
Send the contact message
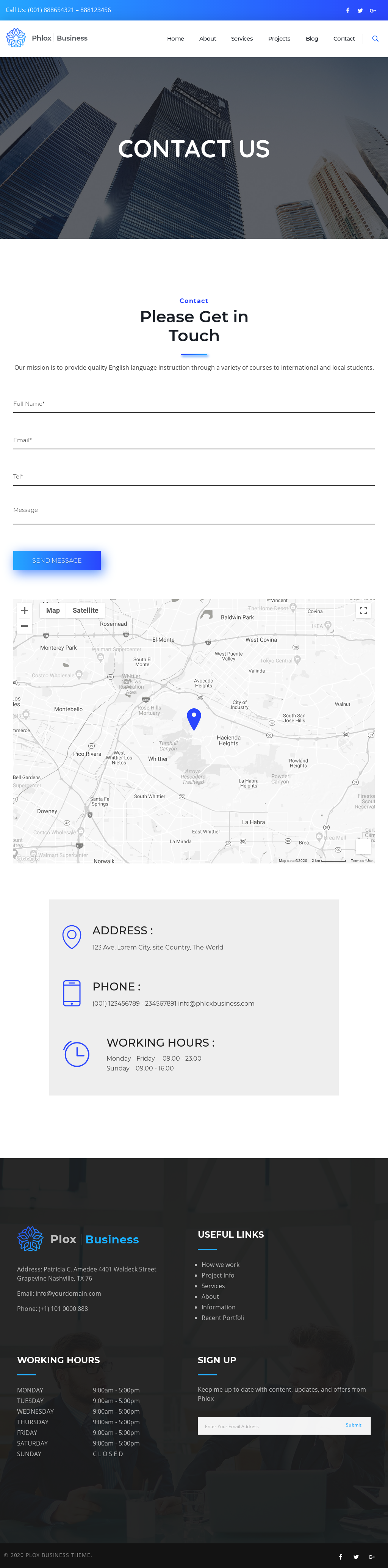pyautogui.click(x=57, y=560)
